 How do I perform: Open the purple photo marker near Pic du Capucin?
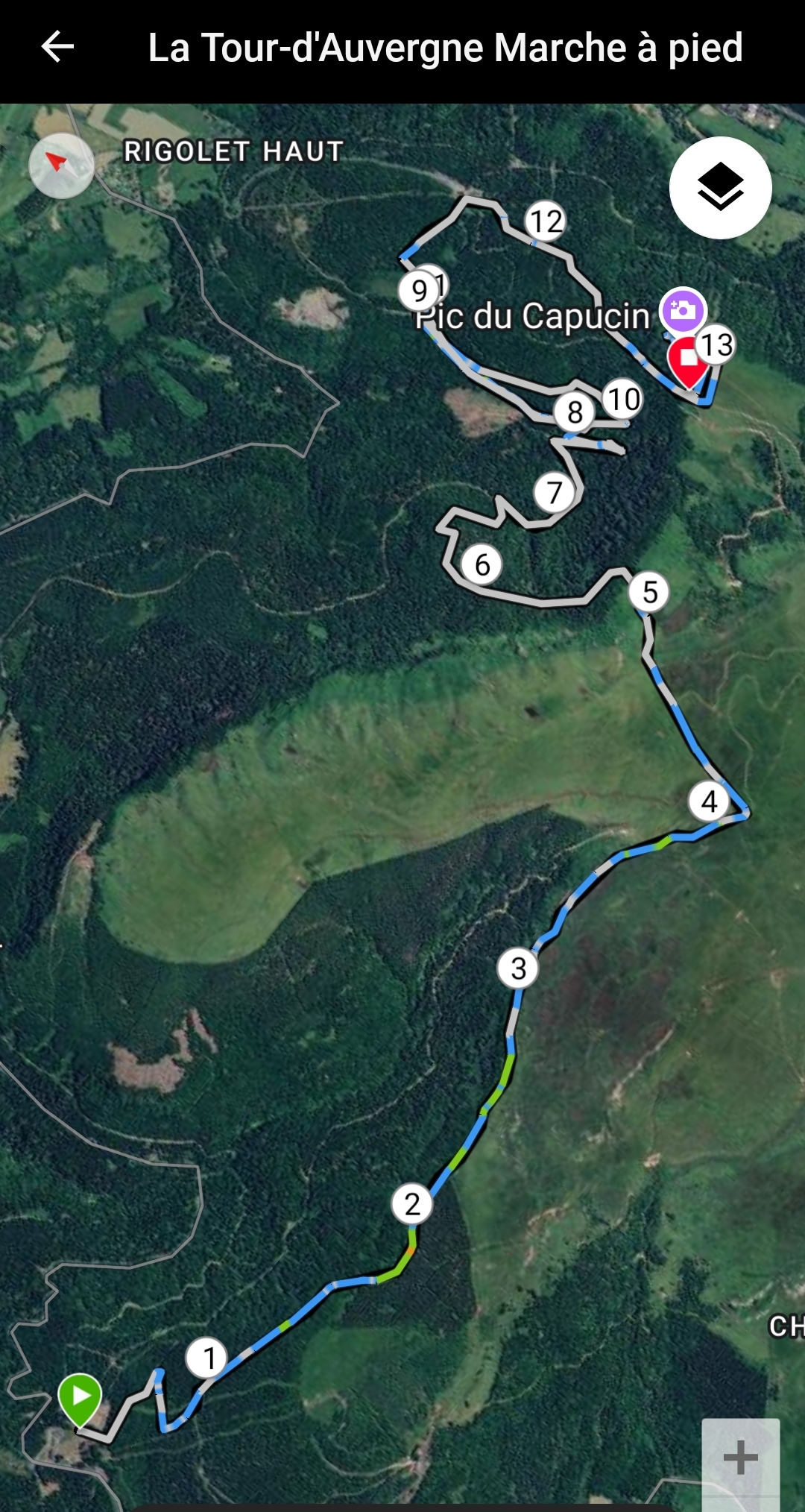[x=683, y=309]
